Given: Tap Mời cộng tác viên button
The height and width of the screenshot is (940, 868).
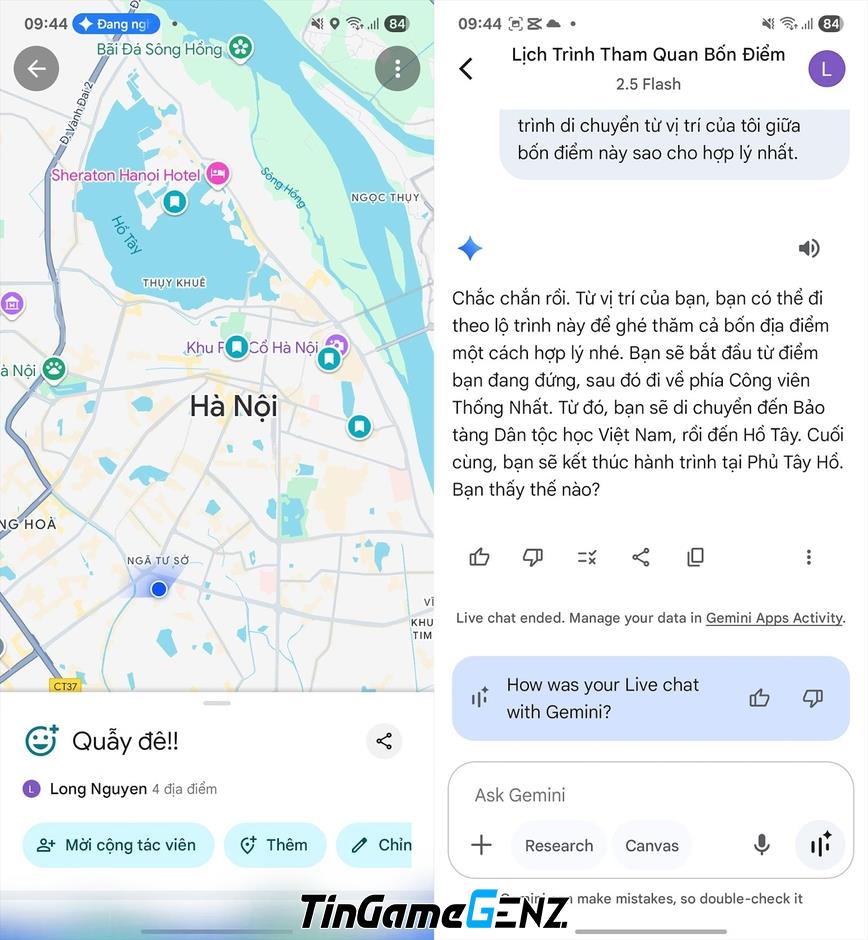Looking at the screenshot, I should 118,845.
